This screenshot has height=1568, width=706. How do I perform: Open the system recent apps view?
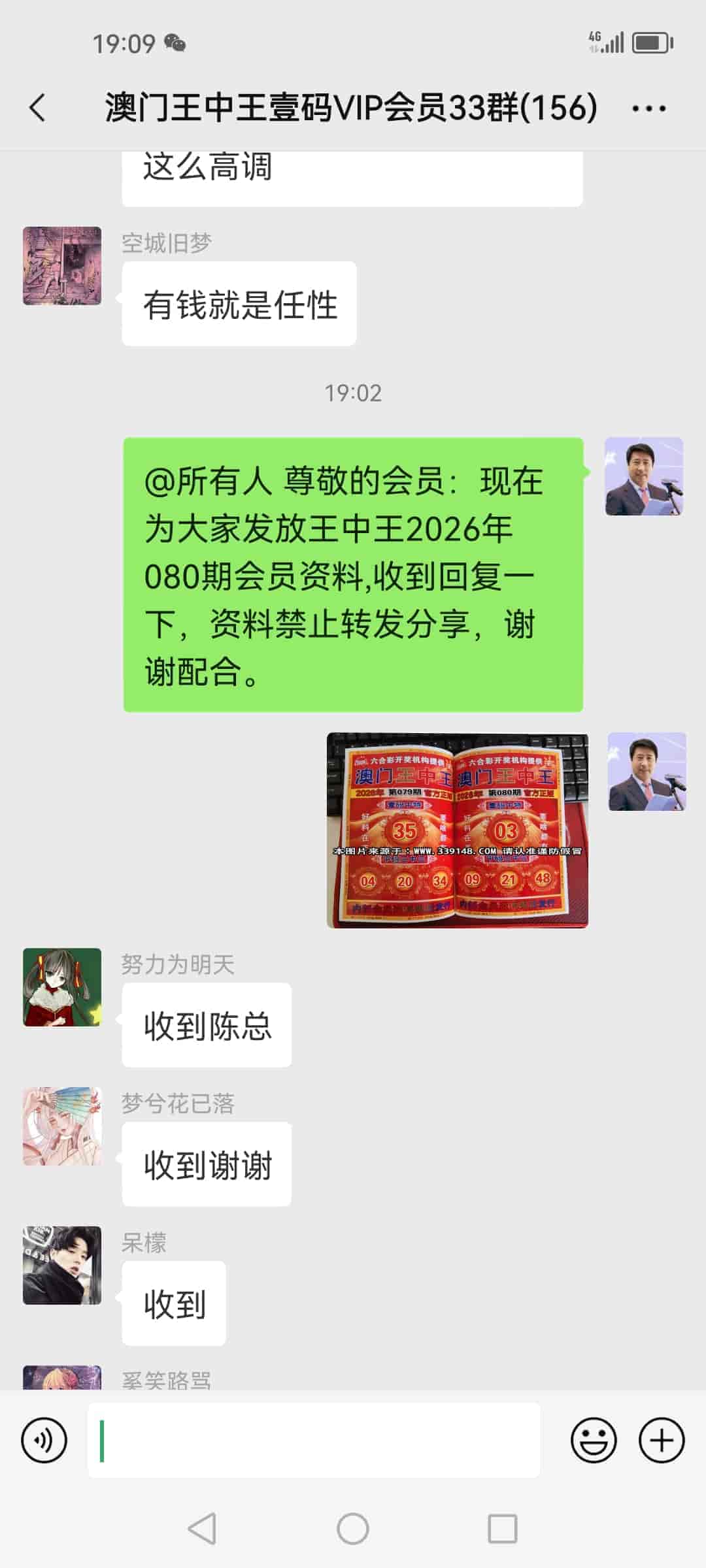click(503, 1529)
